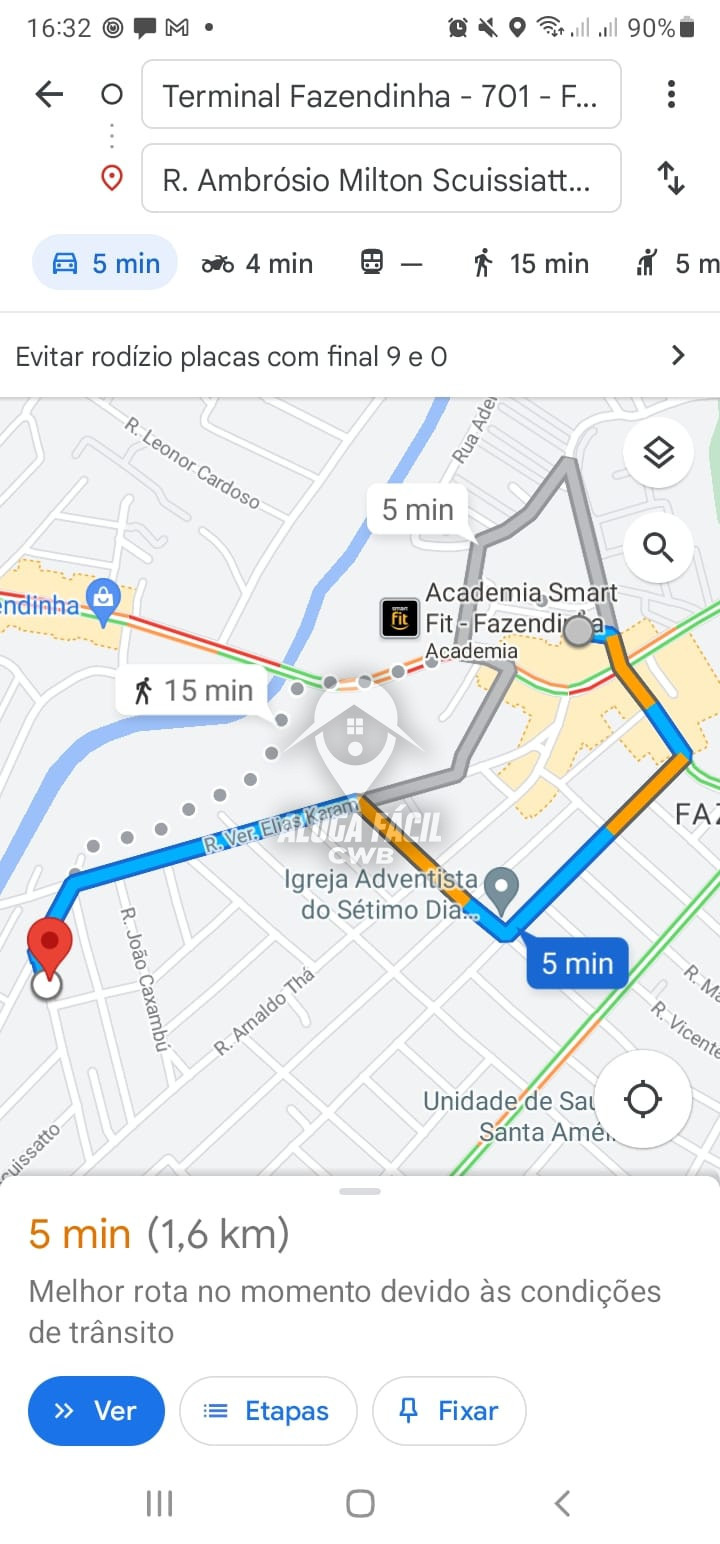
Task: Edit the R. Ambrósio Milton destination field
Action: point(380,180)
